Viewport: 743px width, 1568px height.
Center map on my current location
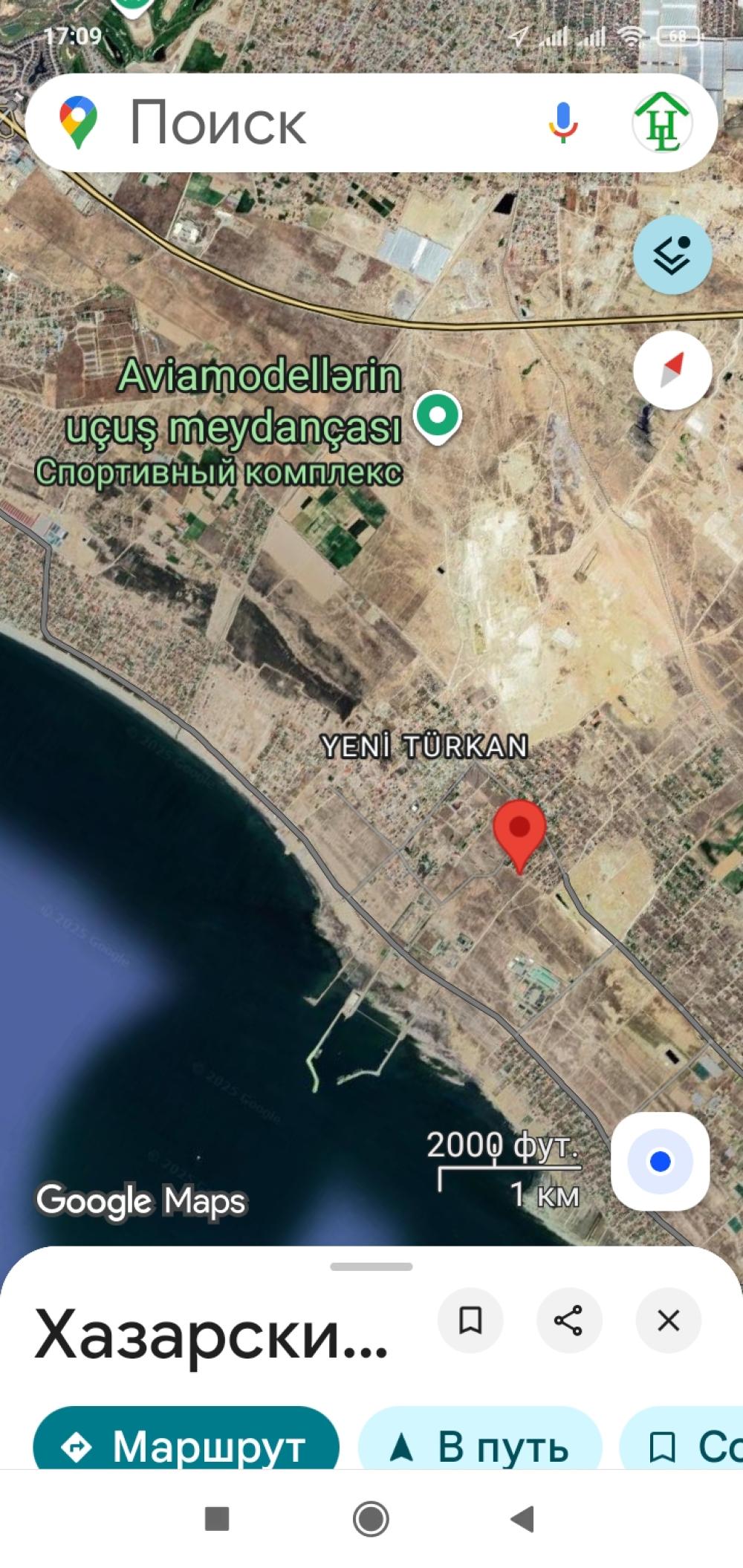click(x=660, y=1161)
